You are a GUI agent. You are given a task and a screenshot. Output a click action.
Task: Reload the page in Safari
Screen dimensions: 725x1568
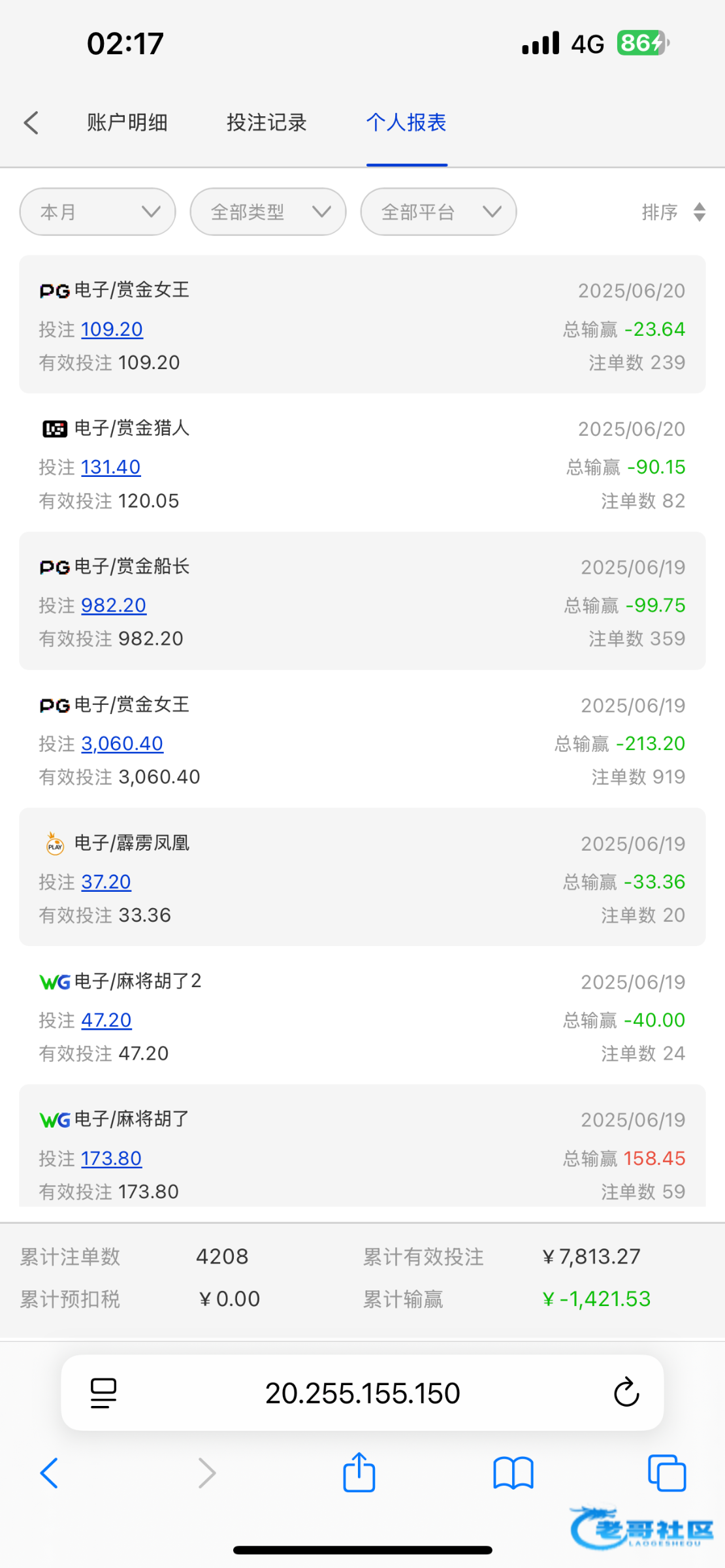[626, 1392]
